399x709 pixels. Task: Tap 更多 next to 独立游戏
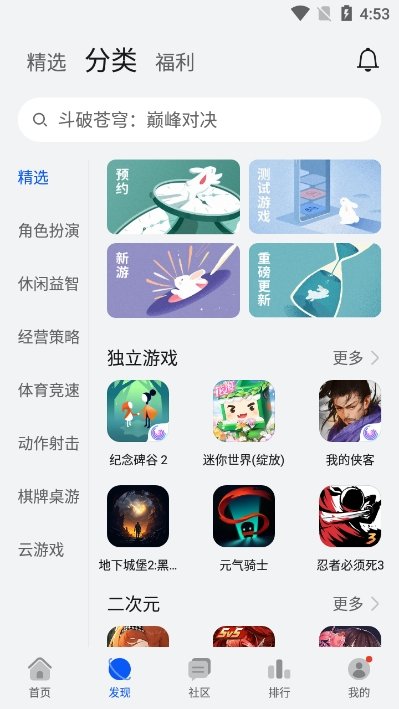(x=356, y=358)
